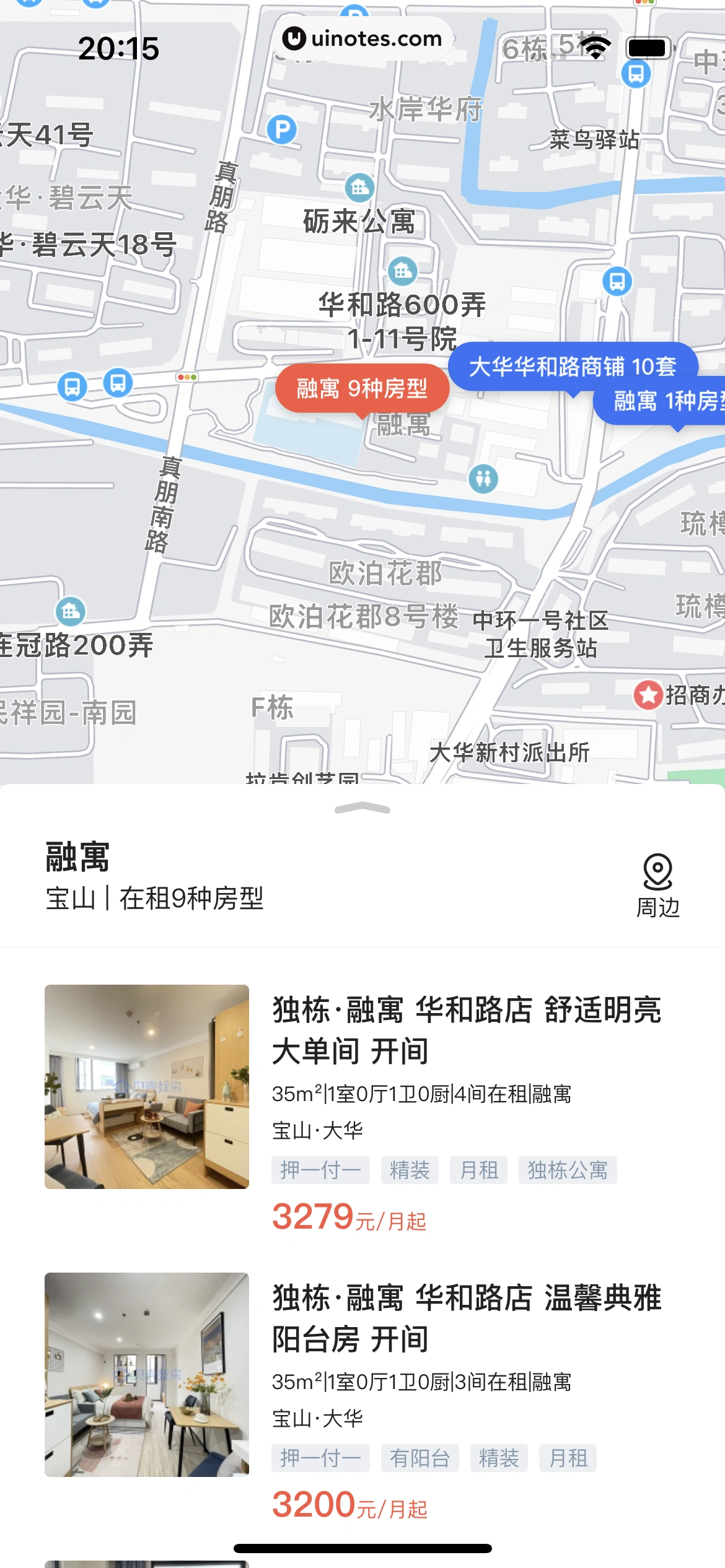The image size is (725, 1568).
Task: Open 周边 nearby surroundings
Action: click(657, 886)
